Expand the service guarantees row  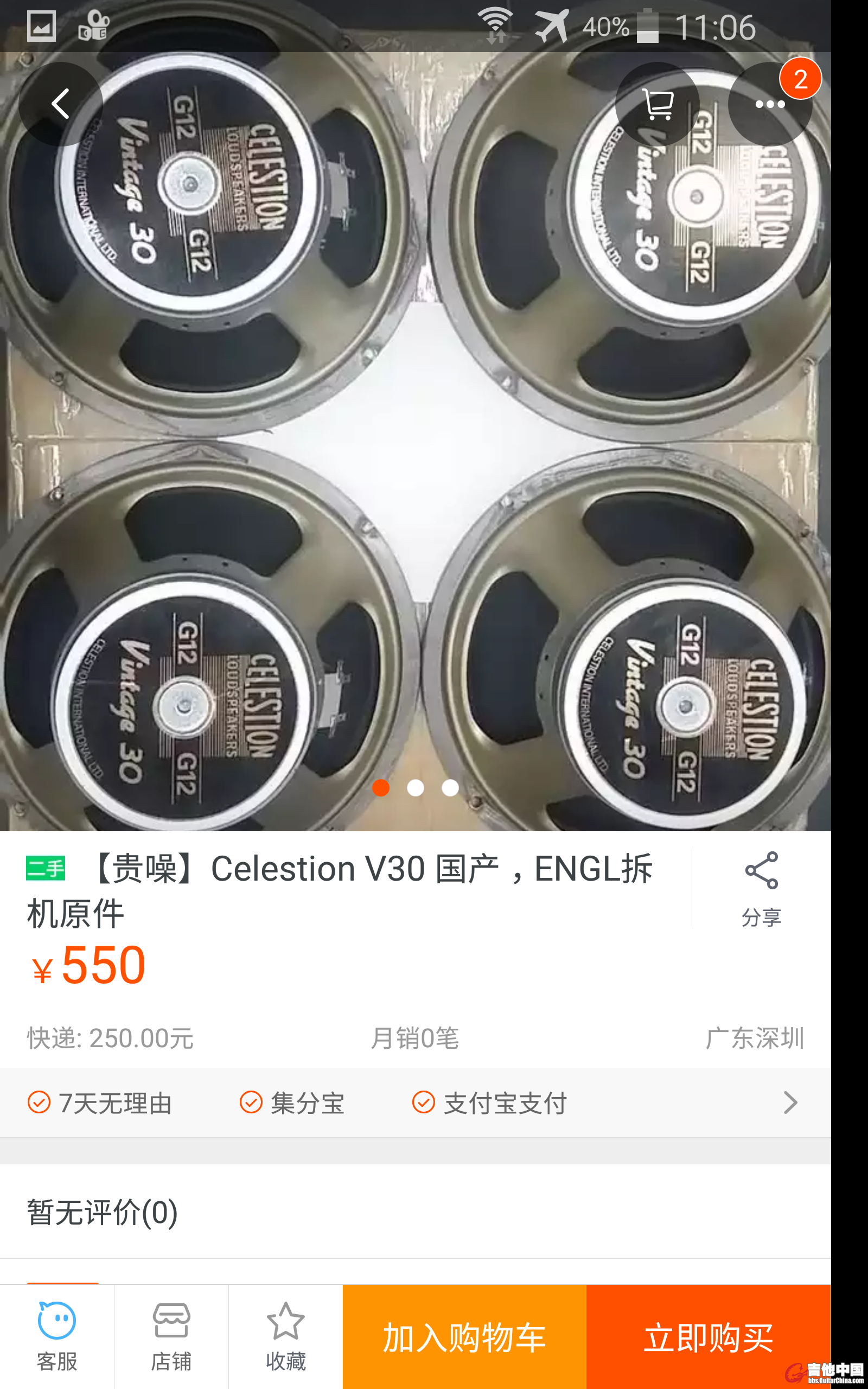(790, 1103)
